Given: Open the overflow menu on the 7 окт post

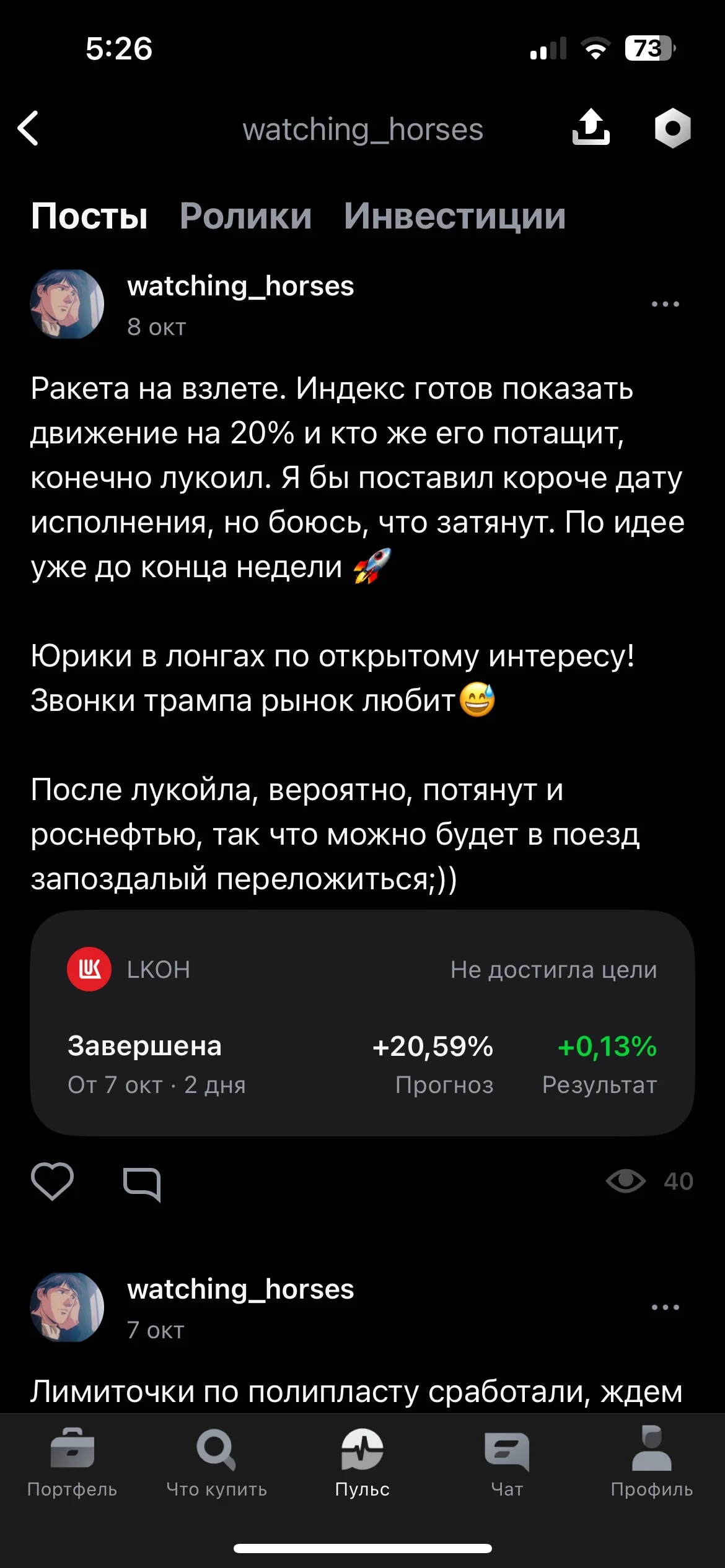Looking at the screenshot, I should click(x=666, y=1307).
